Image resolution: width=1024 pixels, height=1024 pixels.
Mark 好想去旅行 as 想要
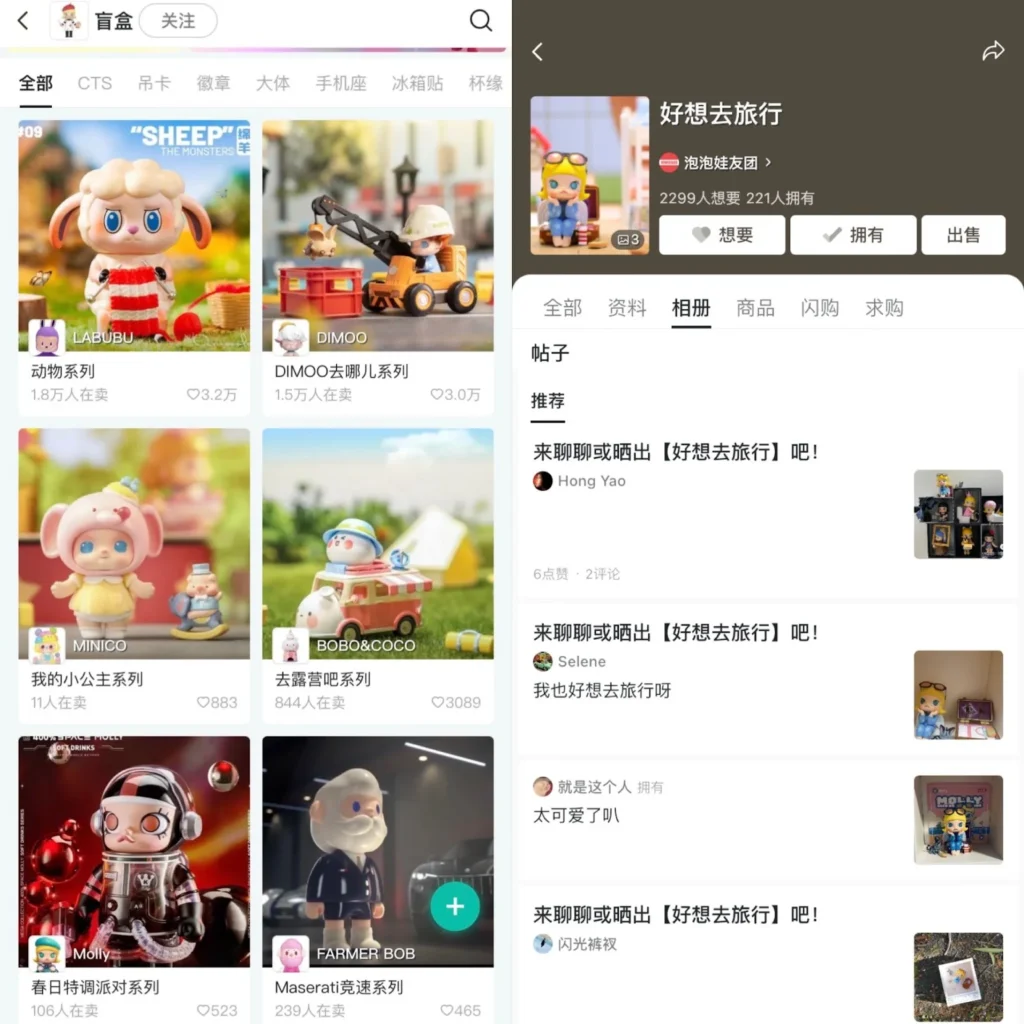[x=722, y=235]
